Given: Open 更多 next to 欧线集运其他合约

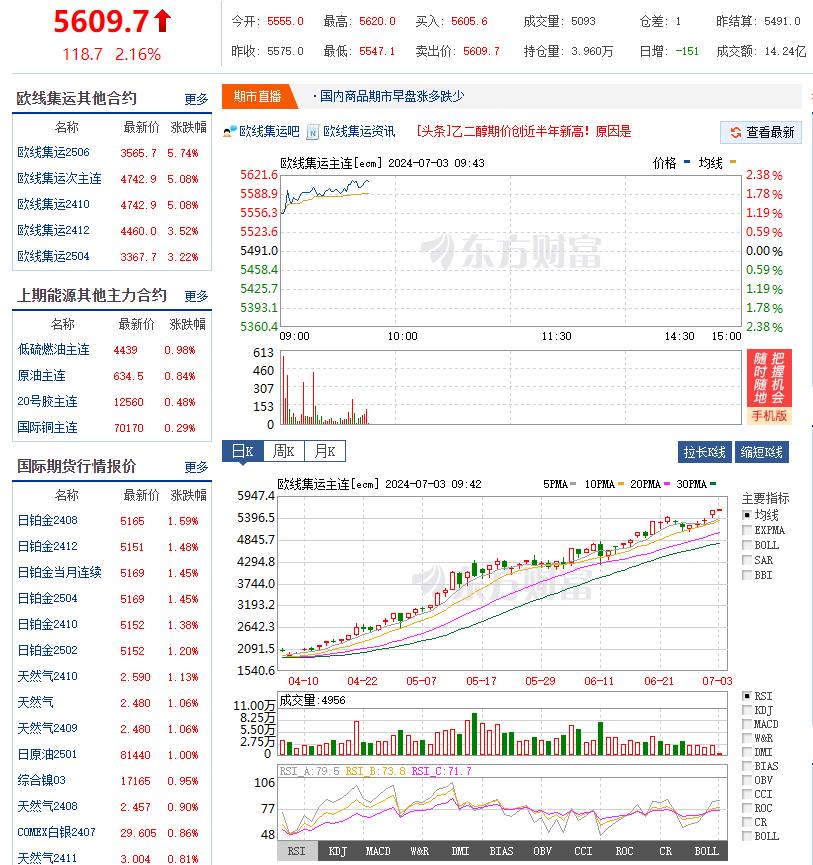Looking at the screenshot, I should click(196, 99).
